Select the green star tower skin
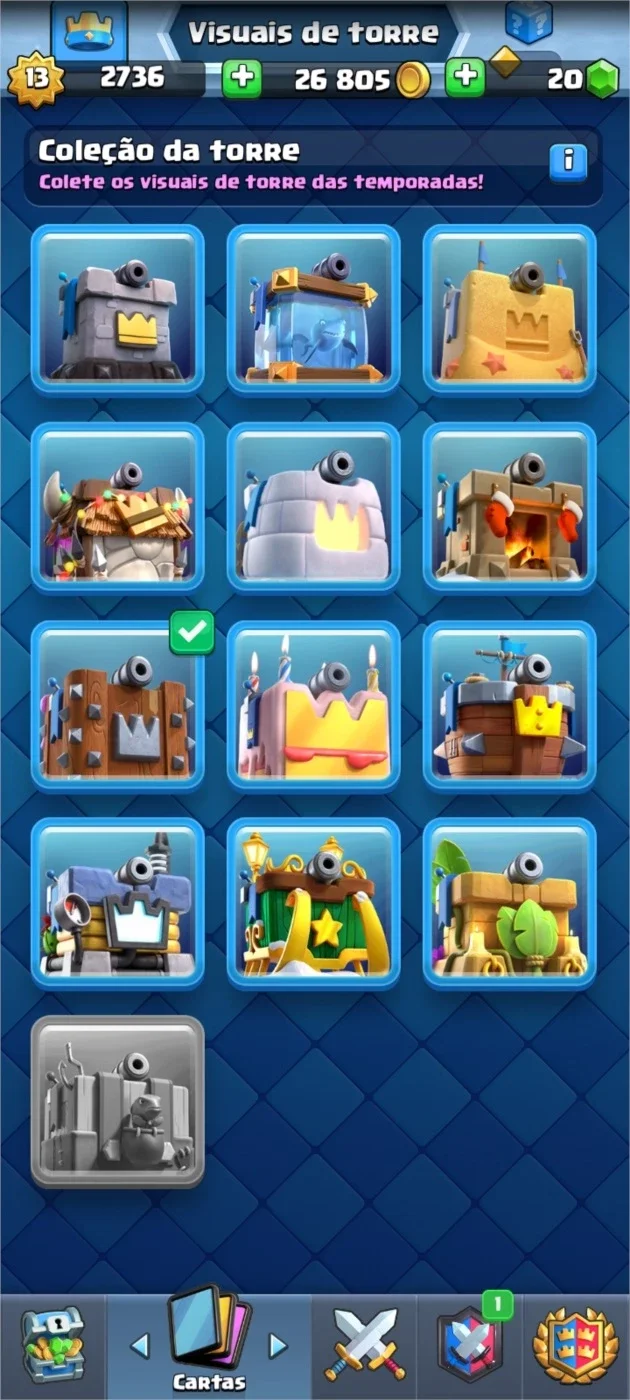The height and width of the screenshot is (1400, 630). [x=314, y=902]
